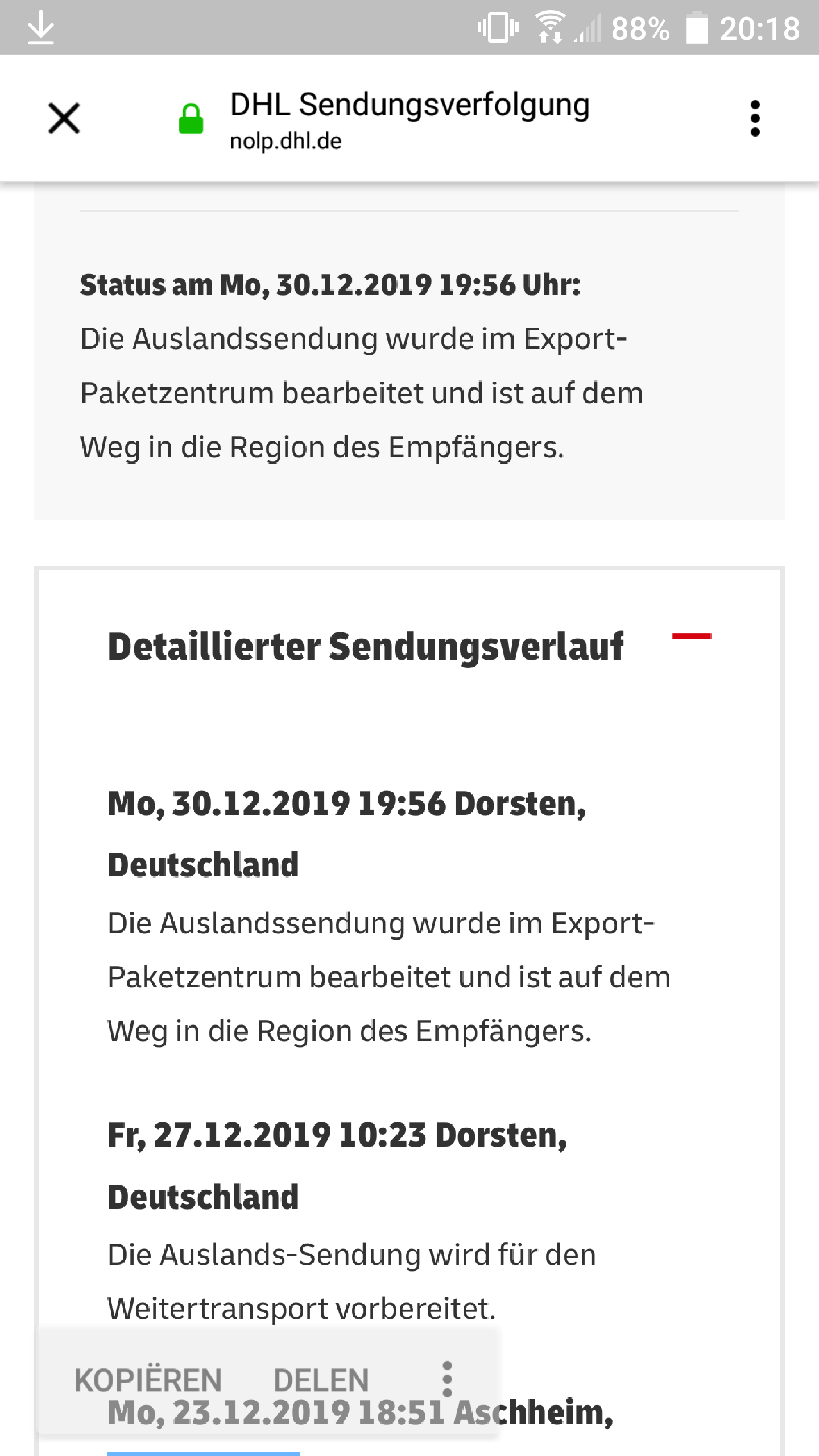The width and height of the screenshot is (819, 1456).
Task: Tap DELEN to share selected text
Action: pos(321,1380)
